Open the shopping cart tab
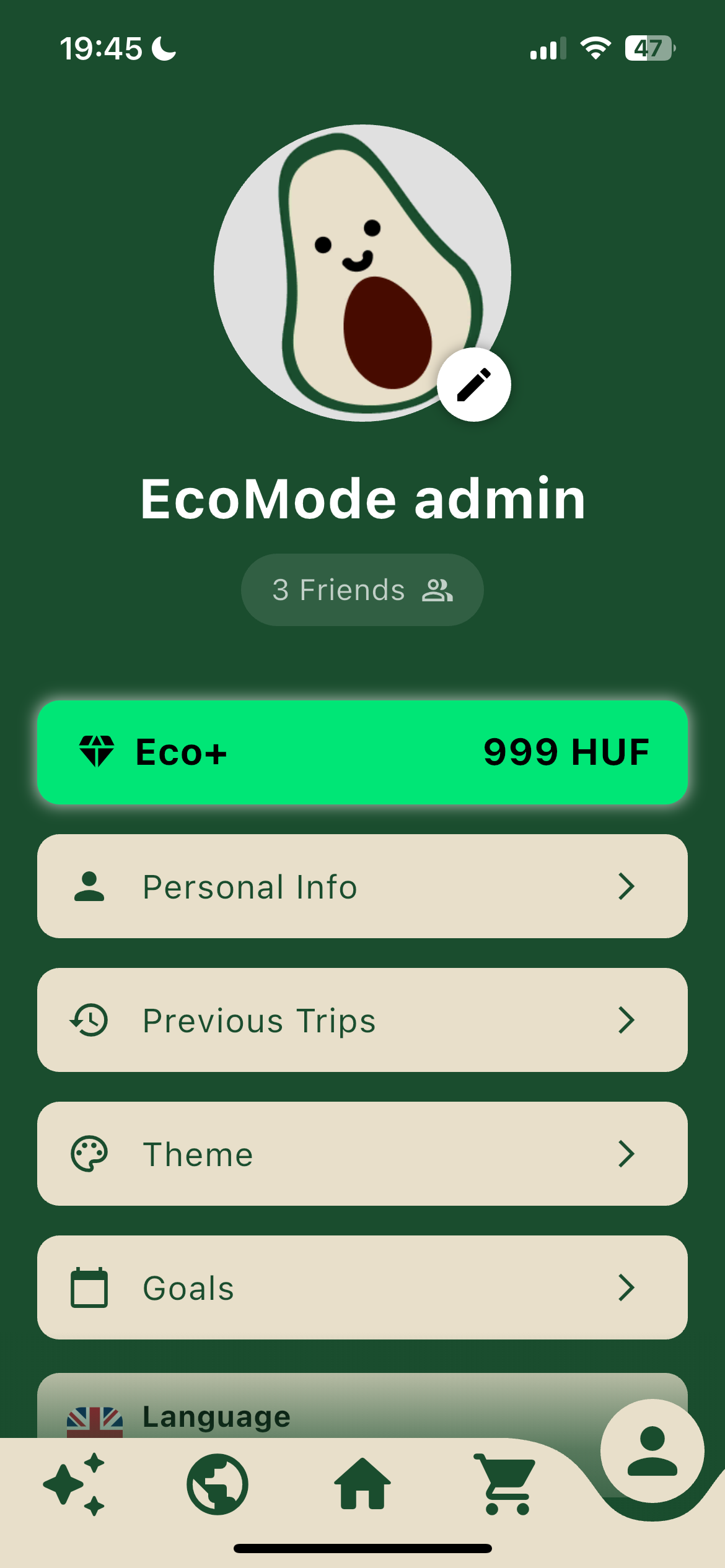This screenshot has height=1568, width=725. [x=506, y=1484]
